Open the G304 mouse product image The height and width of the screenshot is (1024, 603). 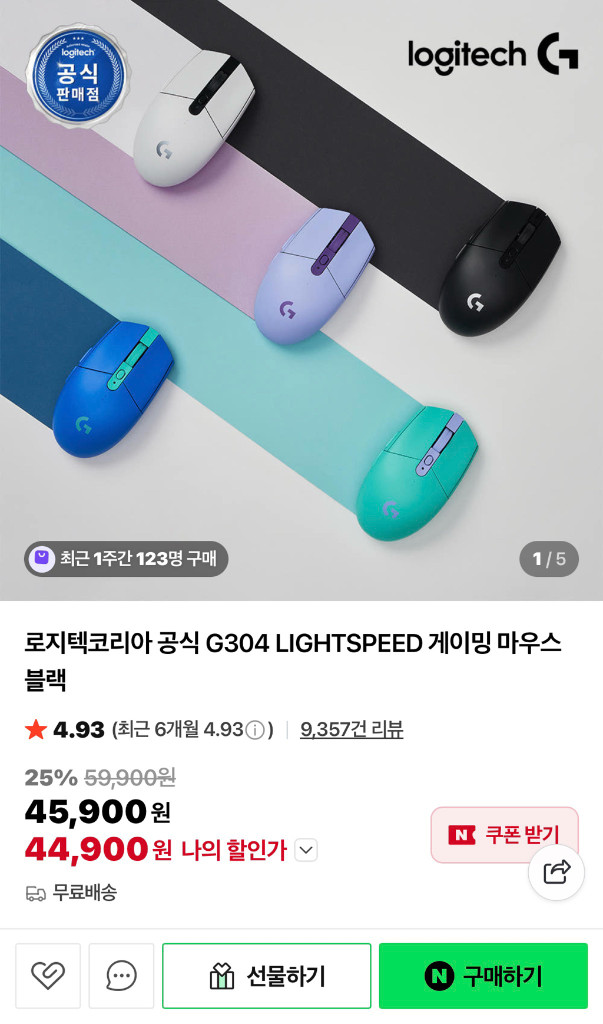[x=301, y=300]
